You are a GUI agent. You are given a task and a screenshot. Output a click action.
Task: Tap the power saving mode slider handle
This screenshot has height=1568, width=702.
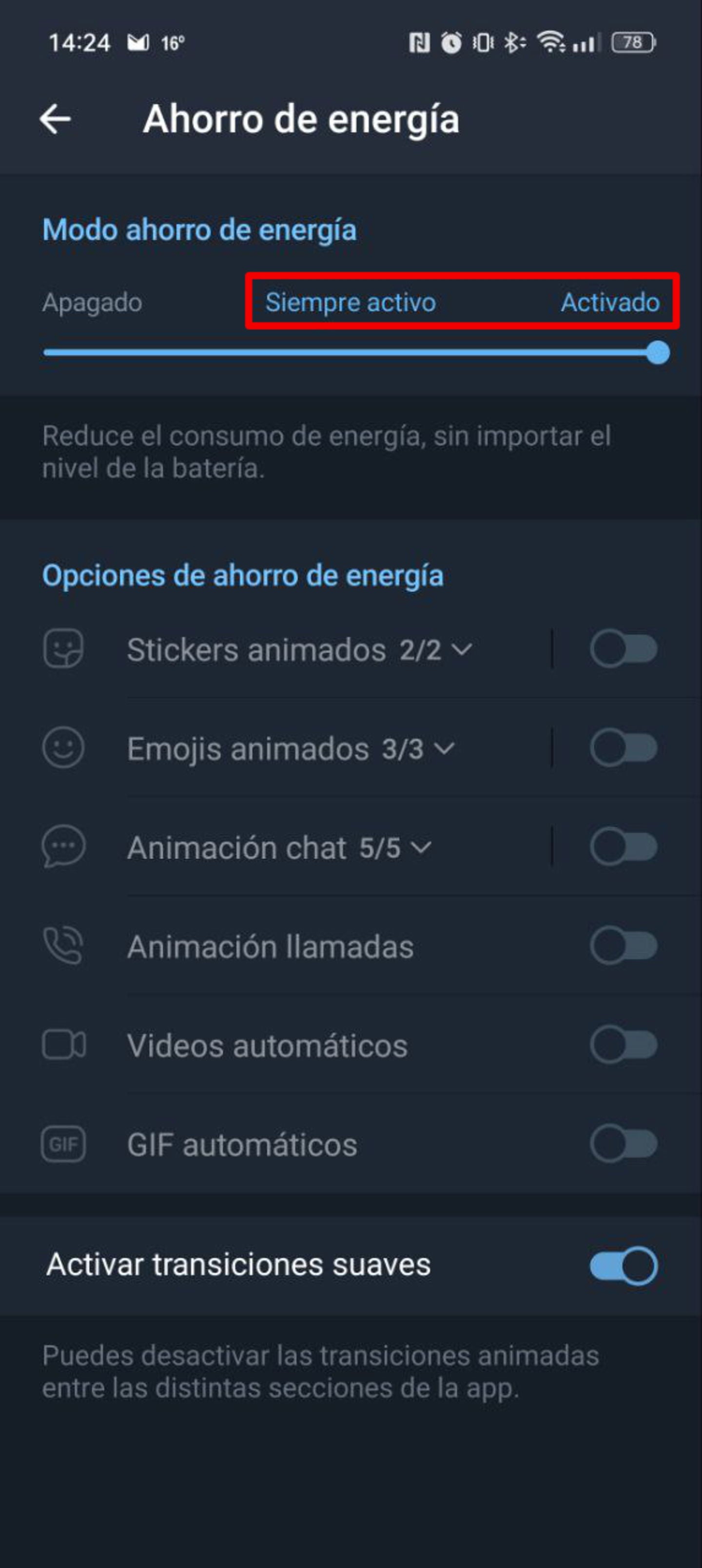click(658, 353)
